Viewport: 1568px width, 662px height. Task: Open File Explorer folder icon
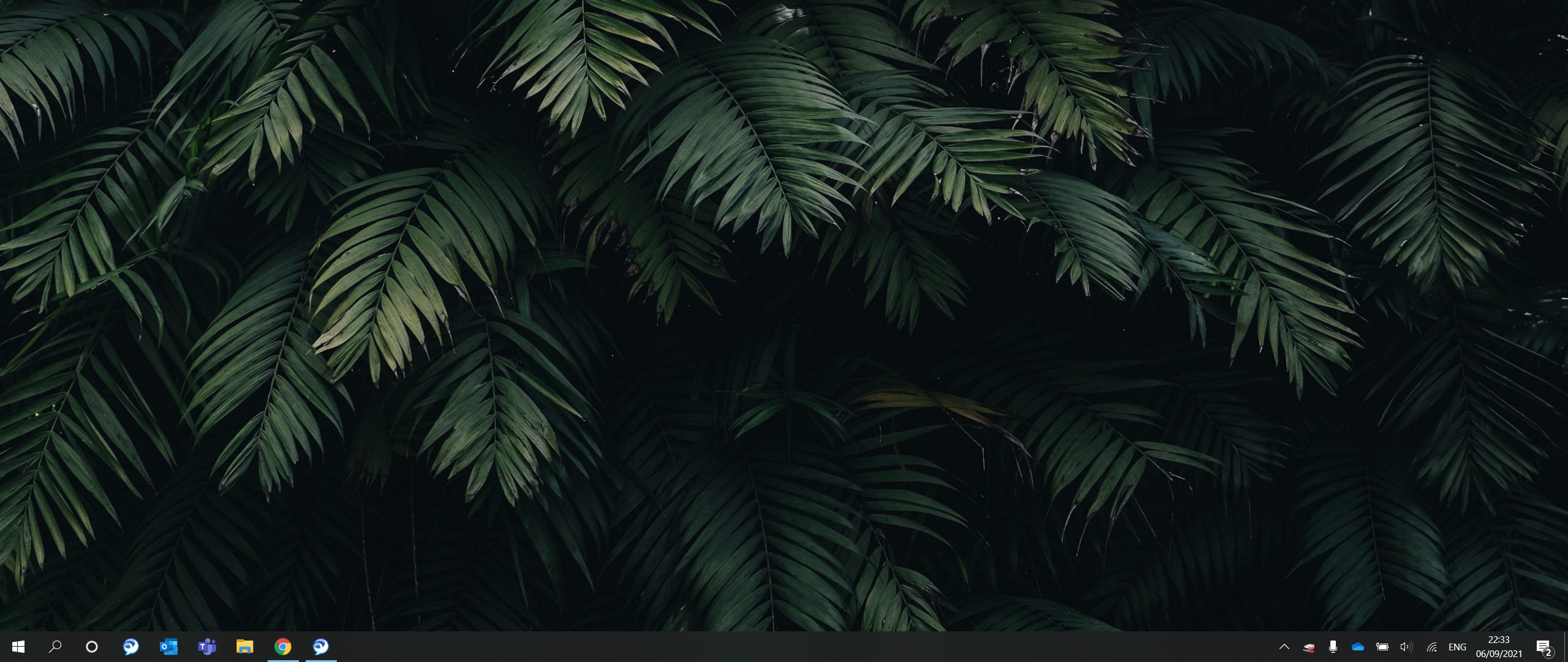[x=245, y=647]
